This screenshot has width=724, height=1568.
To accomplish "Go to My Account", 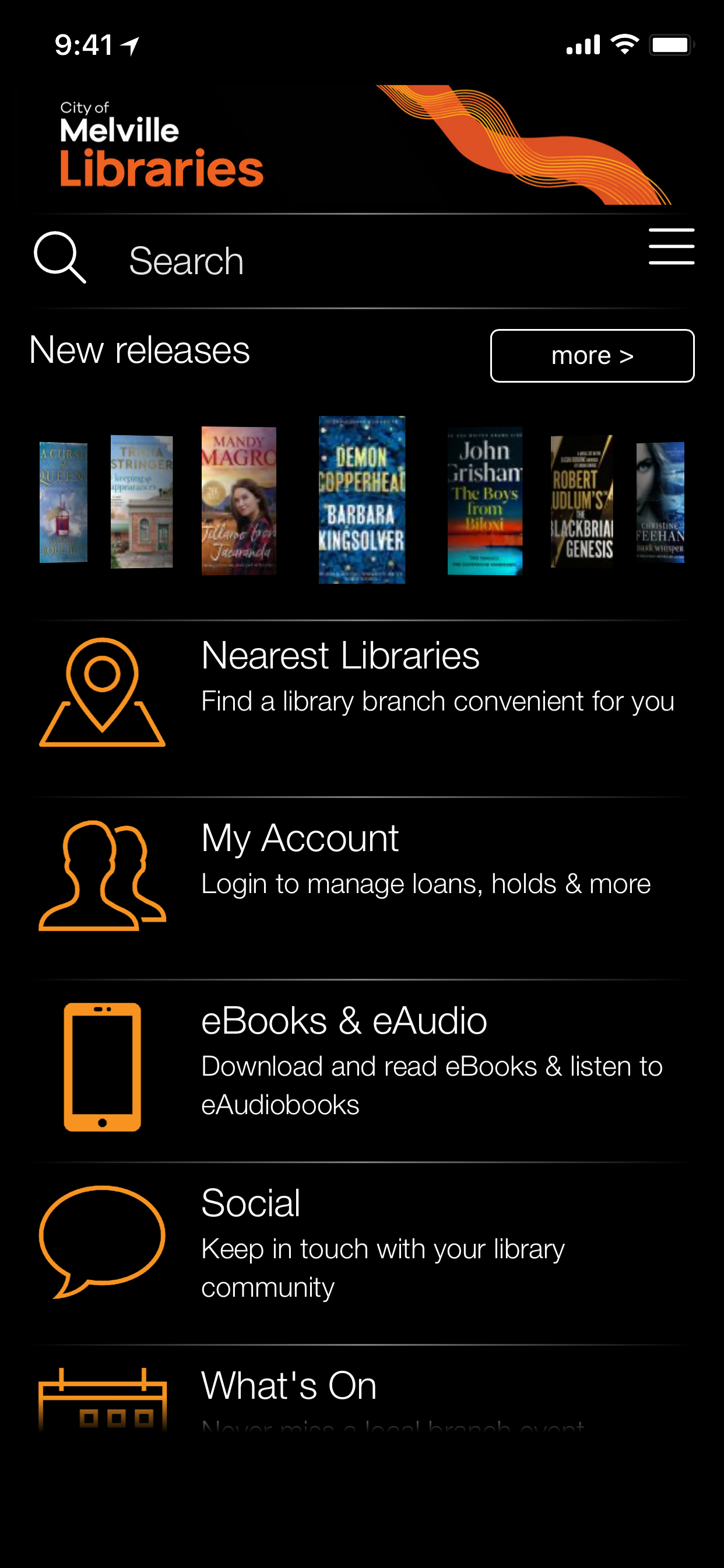I will coord(362,876).
